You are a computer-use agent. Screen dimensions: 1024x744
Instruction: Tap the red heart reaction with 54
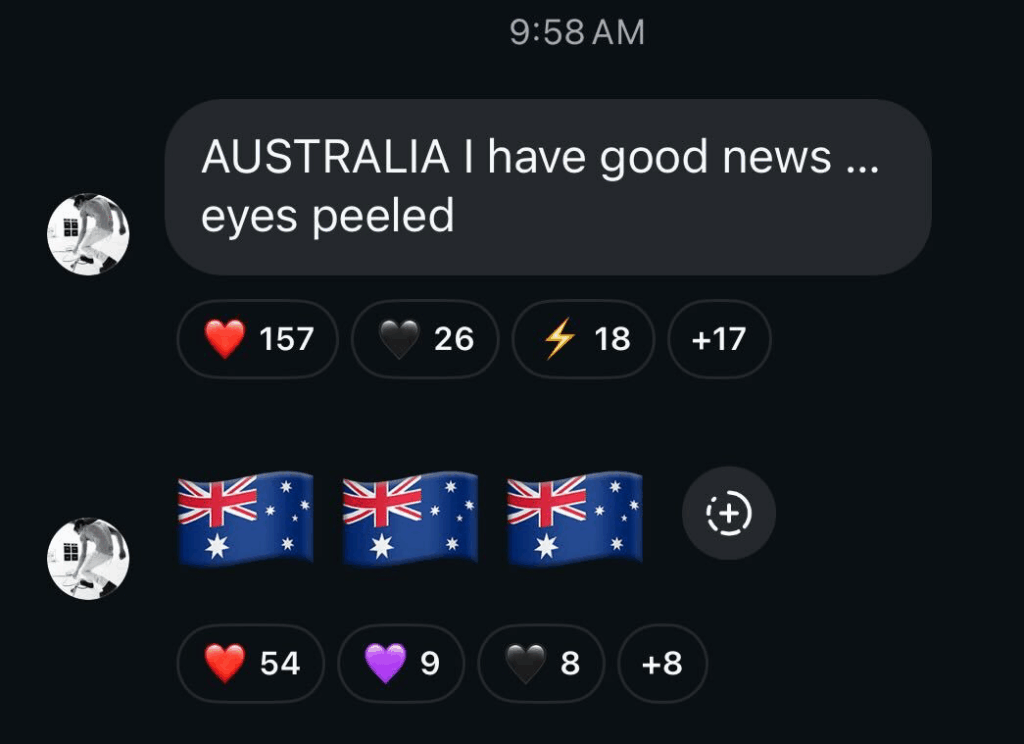251,662
